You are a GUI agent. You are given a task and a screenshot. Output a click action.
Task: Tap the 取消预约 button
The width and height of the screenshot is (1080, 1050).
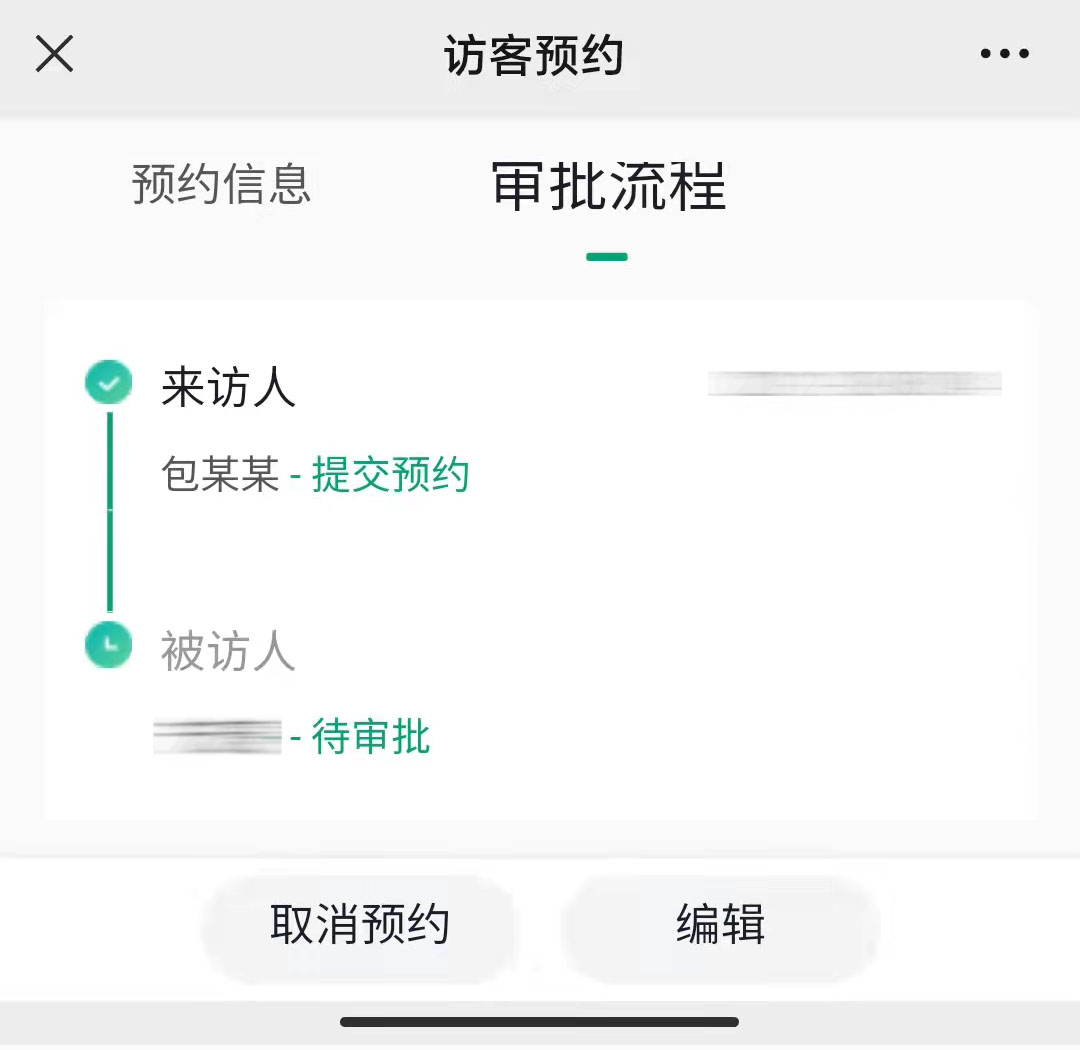(x=359, y=925)
